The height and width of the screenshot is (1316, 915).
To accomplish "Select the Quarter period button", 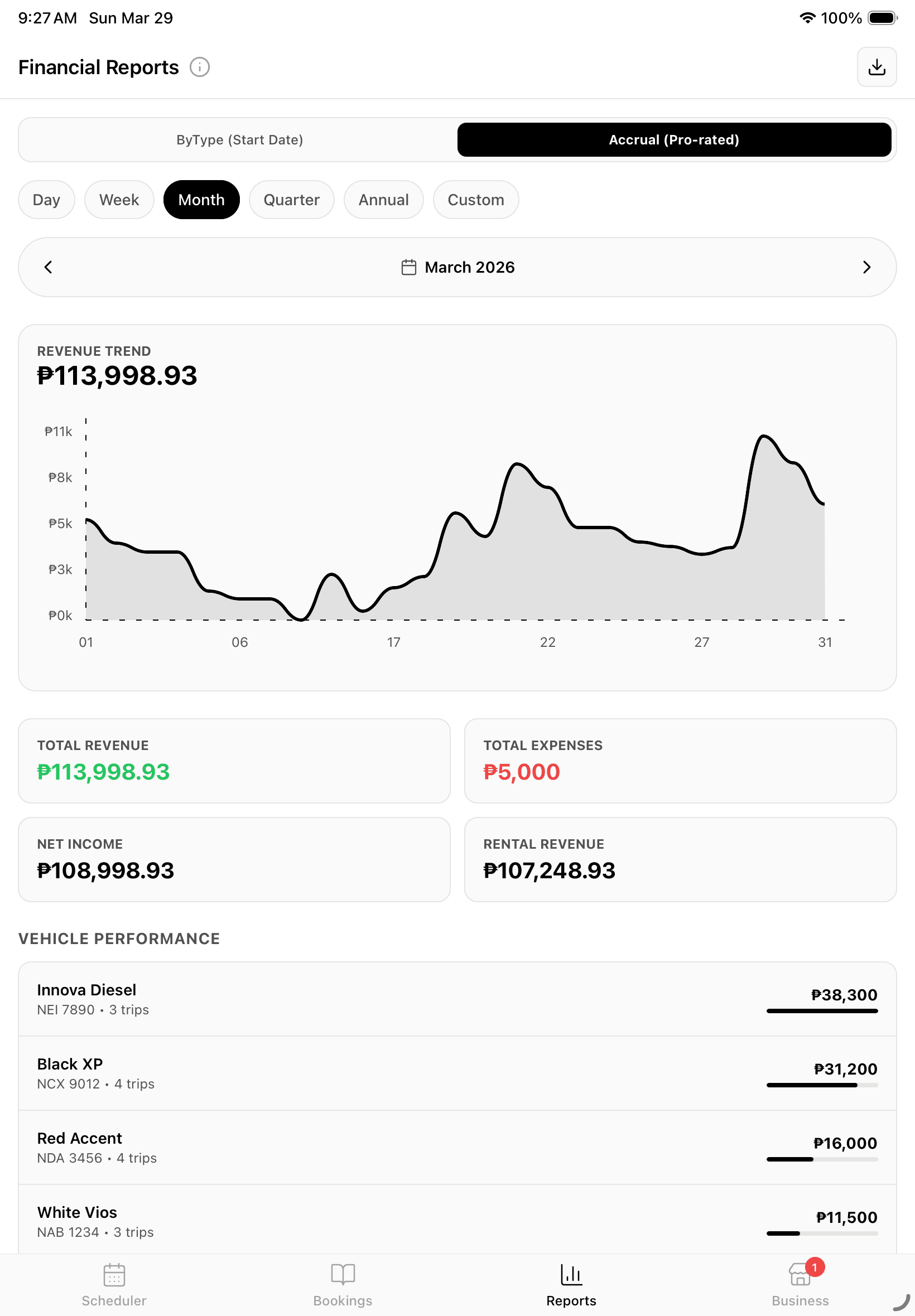I will coord(291,200).
